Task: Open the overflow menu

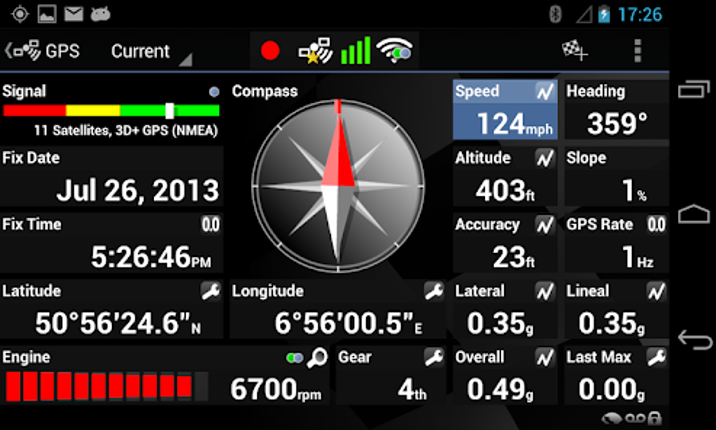Action: pyautogui.click(x=638, y=50)
